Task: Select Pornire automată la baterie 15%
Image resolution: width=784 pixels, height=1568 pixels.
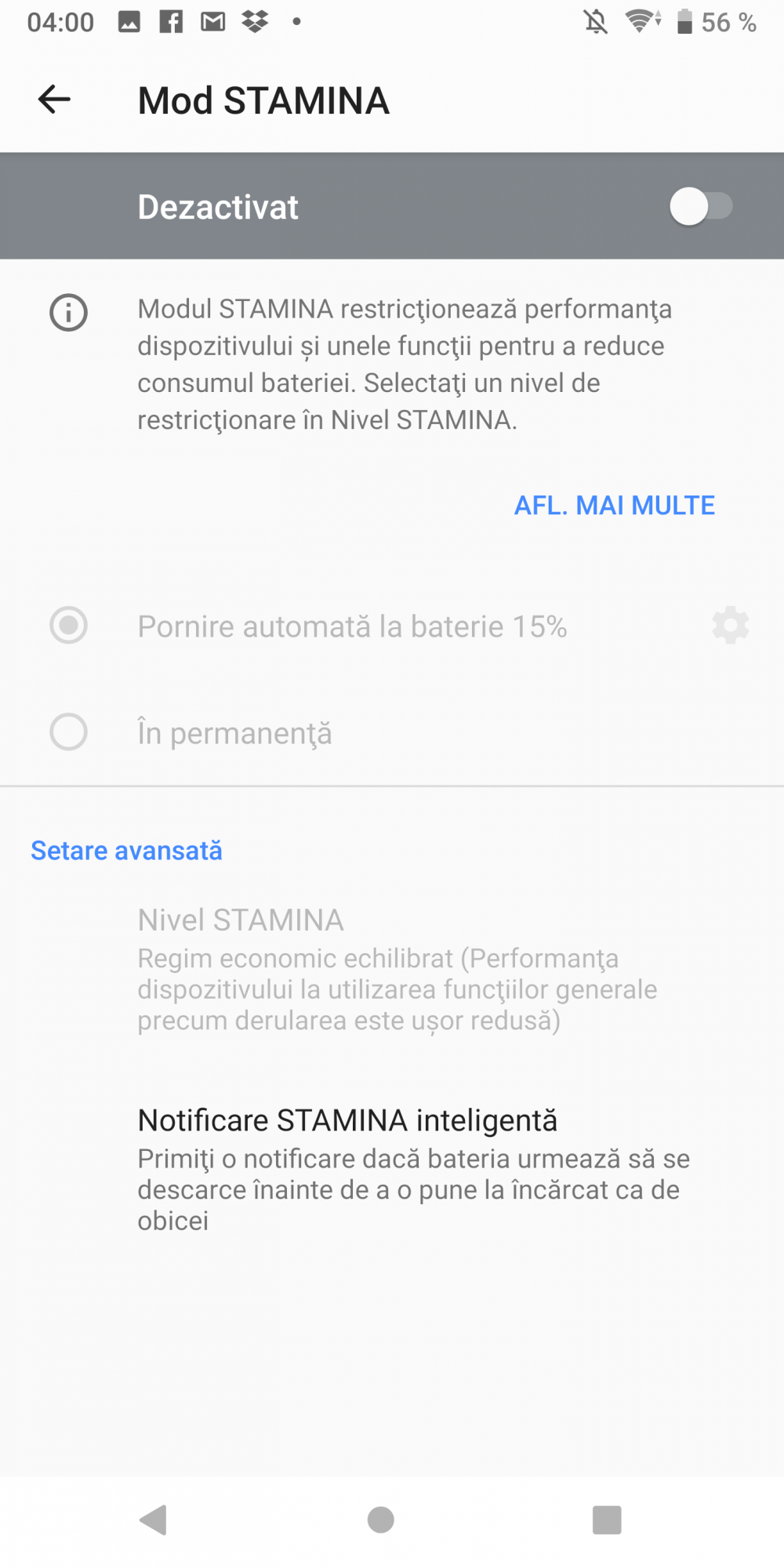Action: pos(353,626)
